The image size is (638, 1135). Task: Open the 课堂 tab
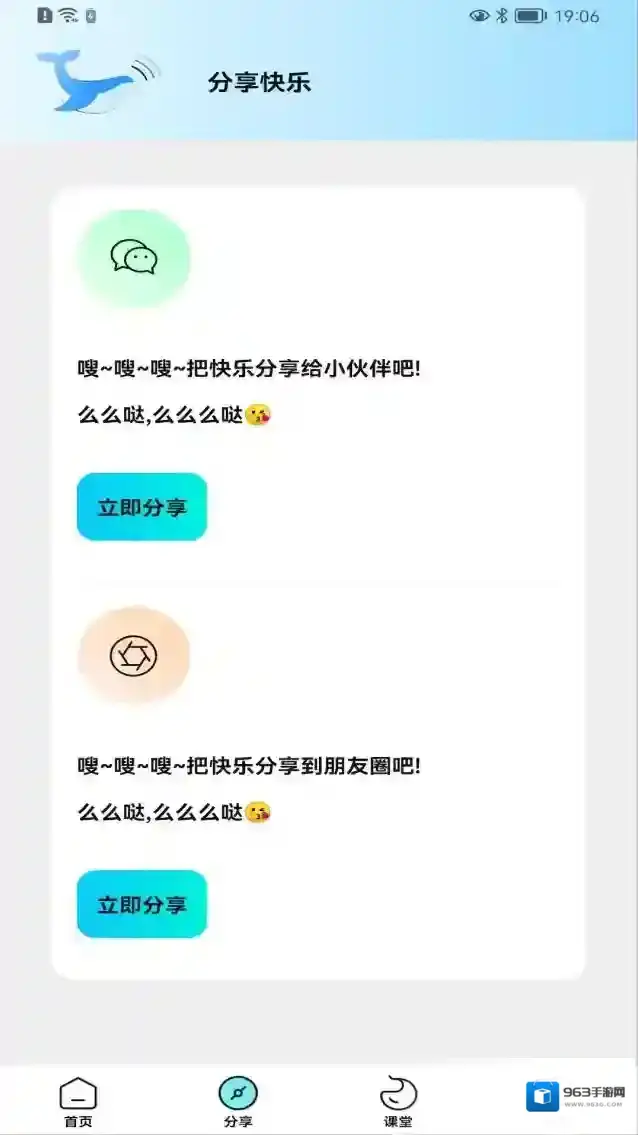pyautogui.click(x=398, y=1101)
